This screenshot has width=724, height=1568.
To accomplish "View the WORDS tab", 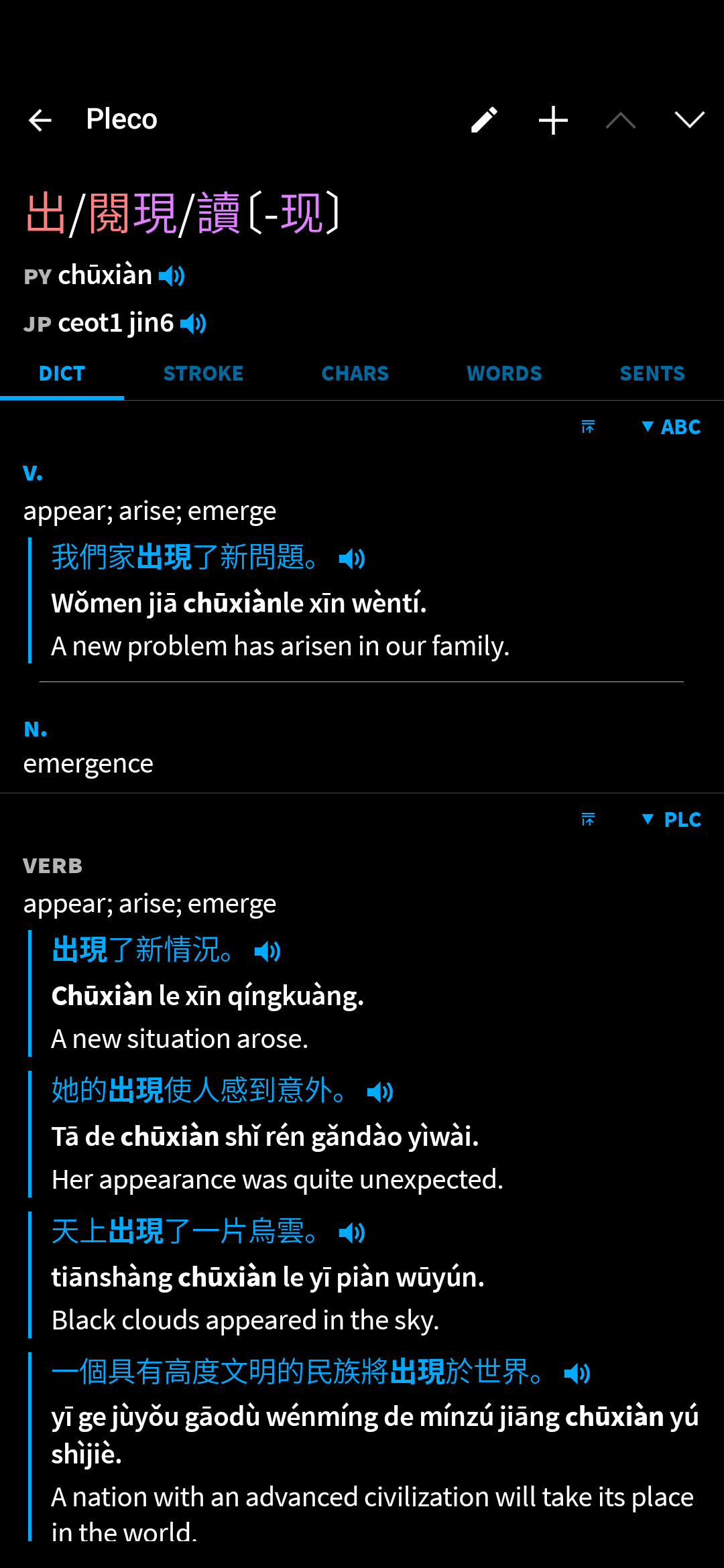I will pos(504,373).
